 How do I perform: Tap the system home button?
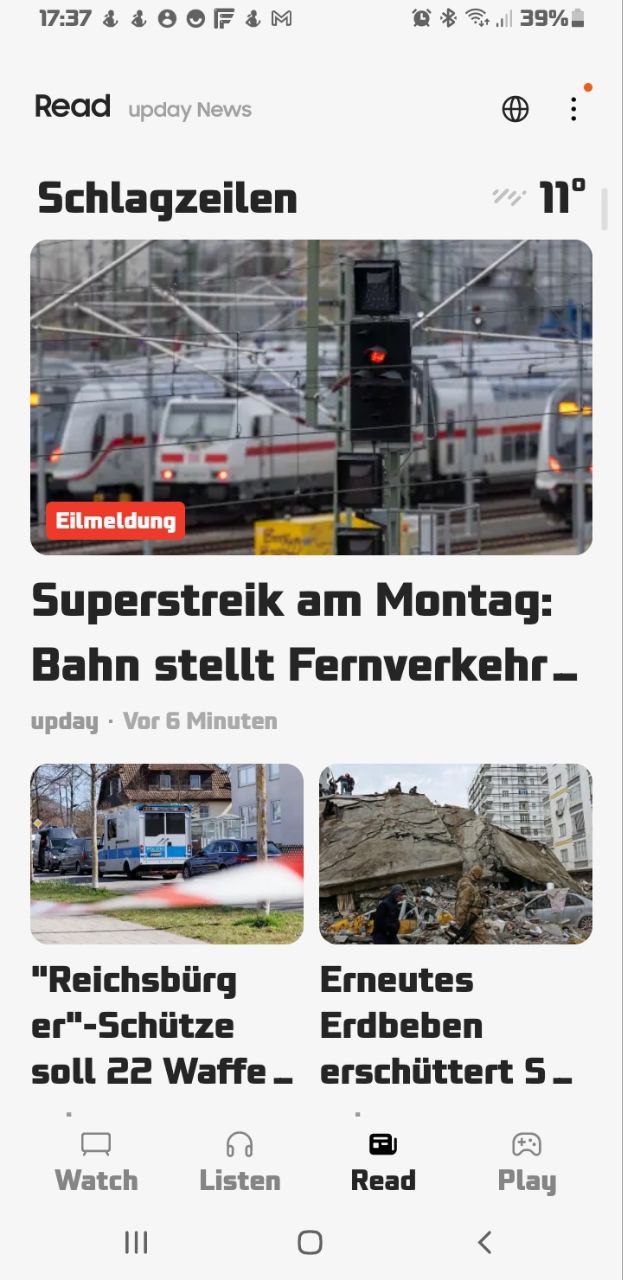pyautogui.click(x=310, y=1242)
